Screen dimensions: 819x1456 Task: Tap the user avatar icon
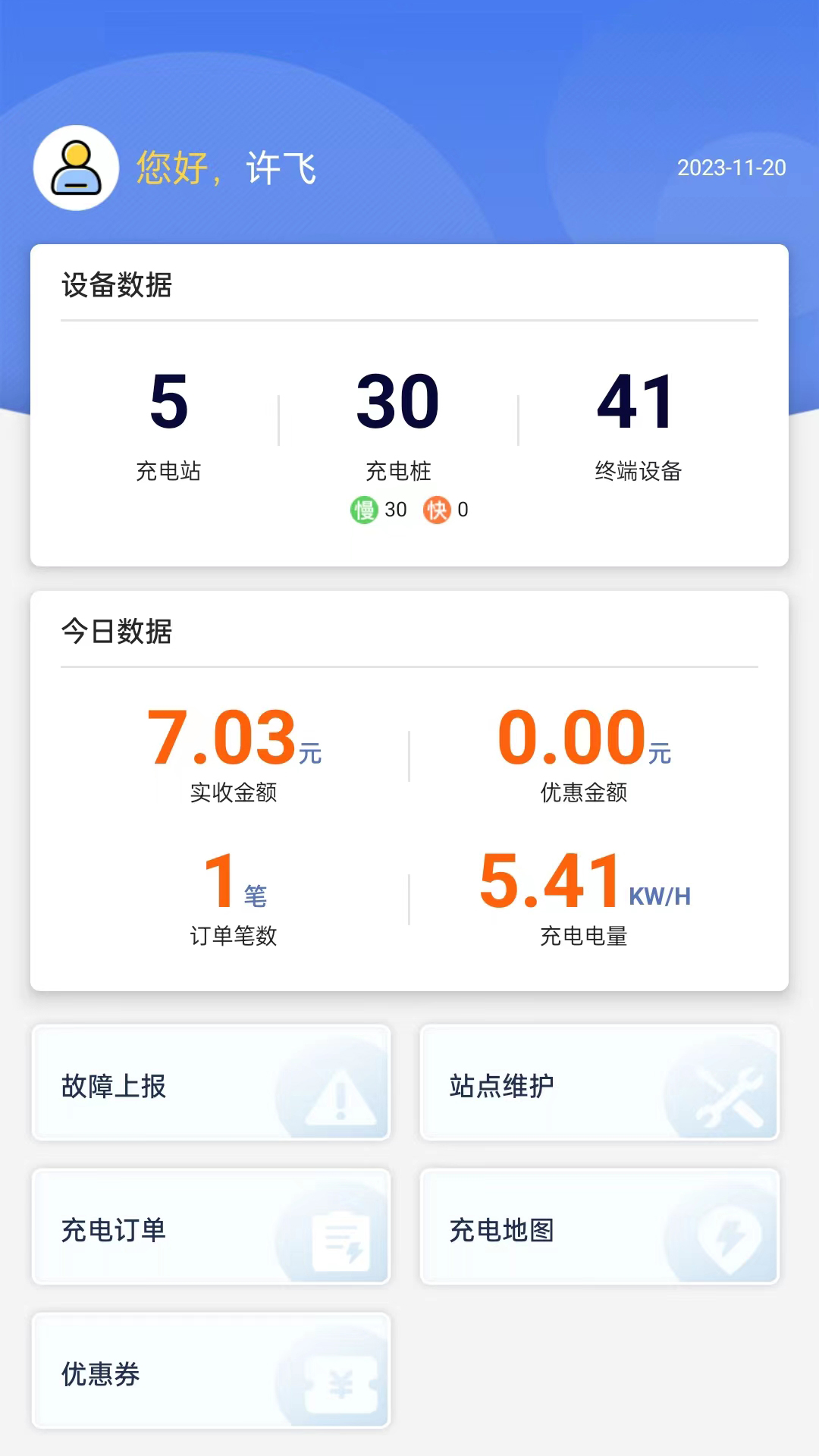click(74, 168)
